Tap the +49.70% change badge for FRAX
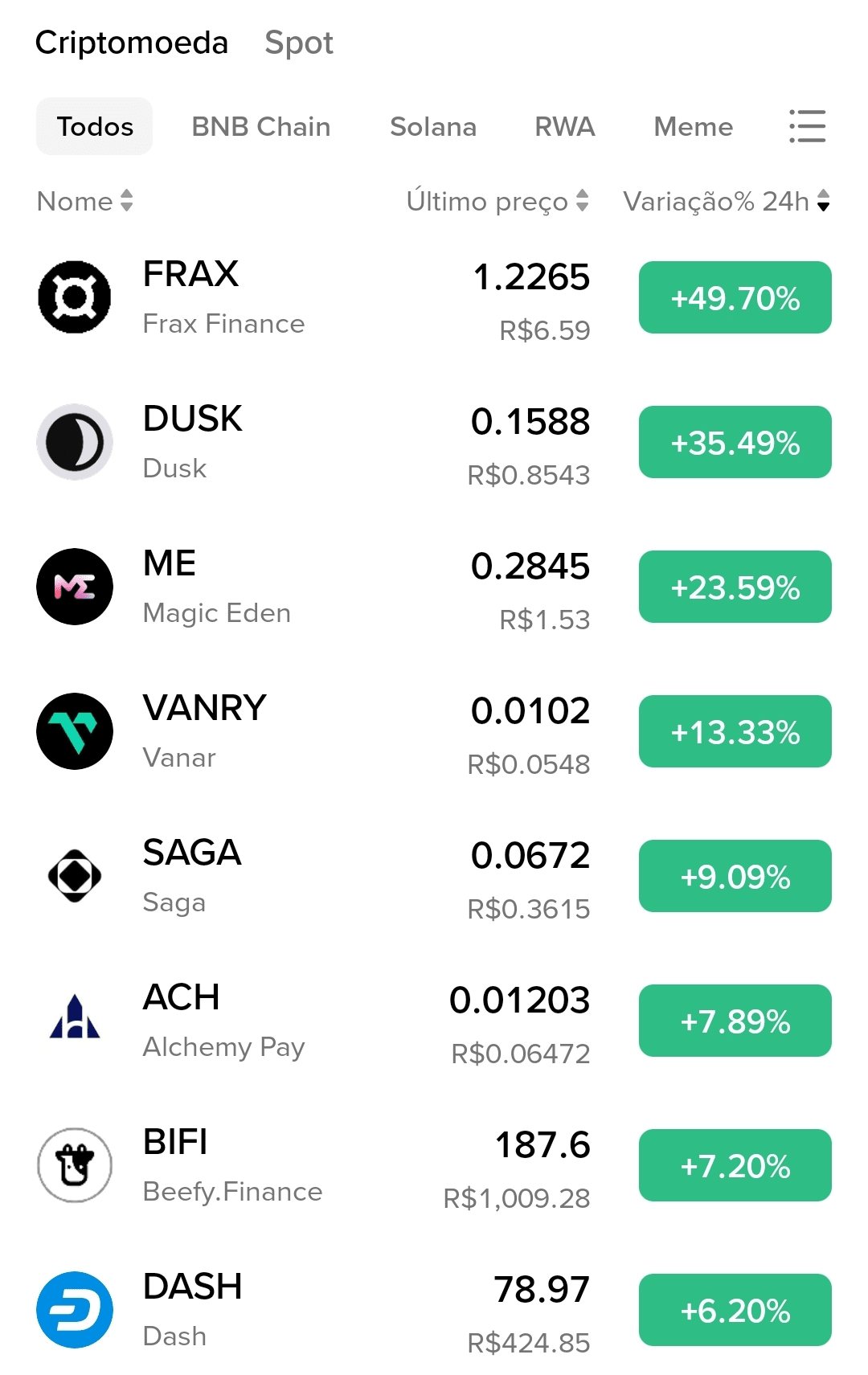The image size is (868, 1375). [x=735, y=297]
